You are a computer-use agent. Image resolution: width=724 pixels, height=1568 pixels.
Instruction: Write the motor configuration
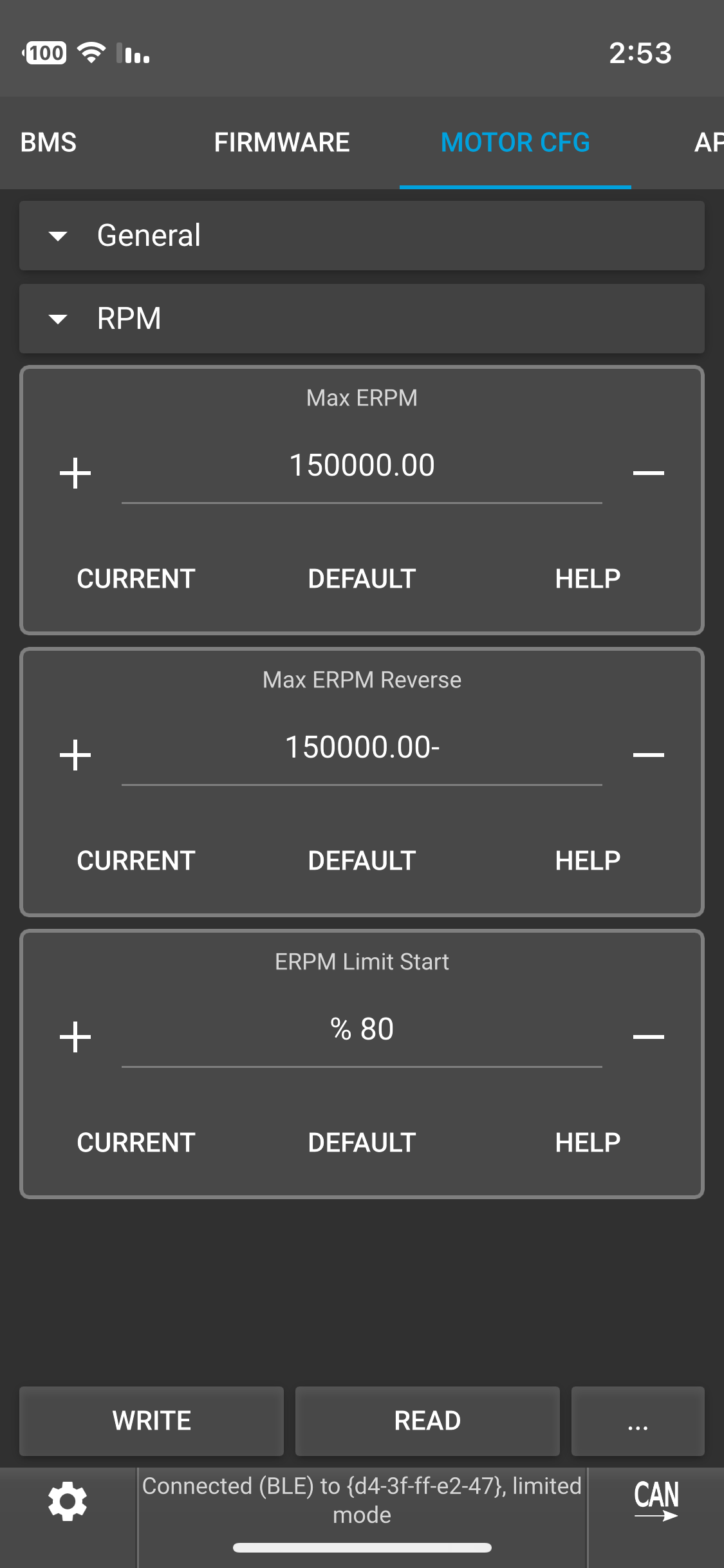pos(151,1421)
